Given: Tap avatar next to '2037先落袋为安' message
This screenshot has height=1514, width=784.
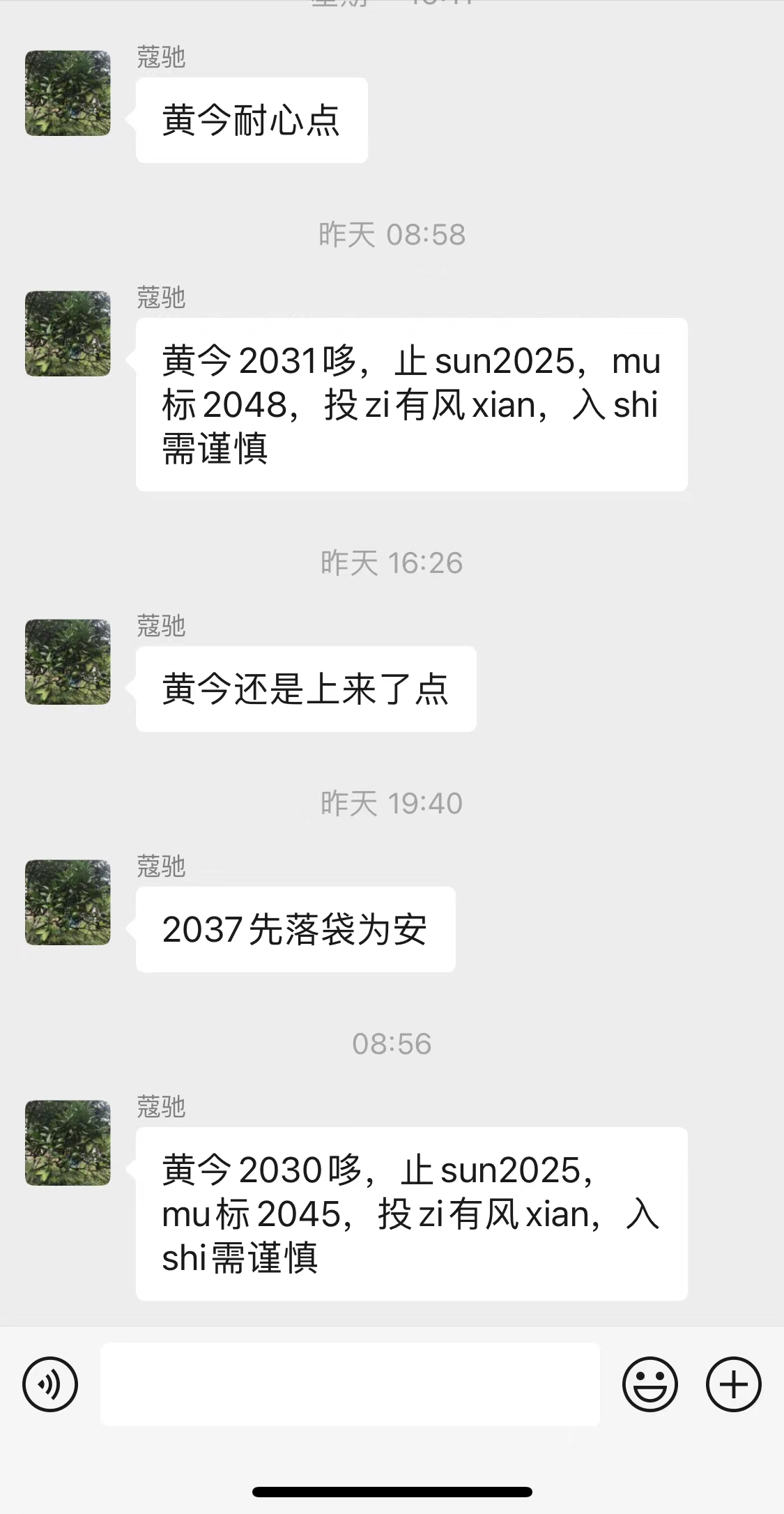Looking at the screenshot, I should 68,902.
